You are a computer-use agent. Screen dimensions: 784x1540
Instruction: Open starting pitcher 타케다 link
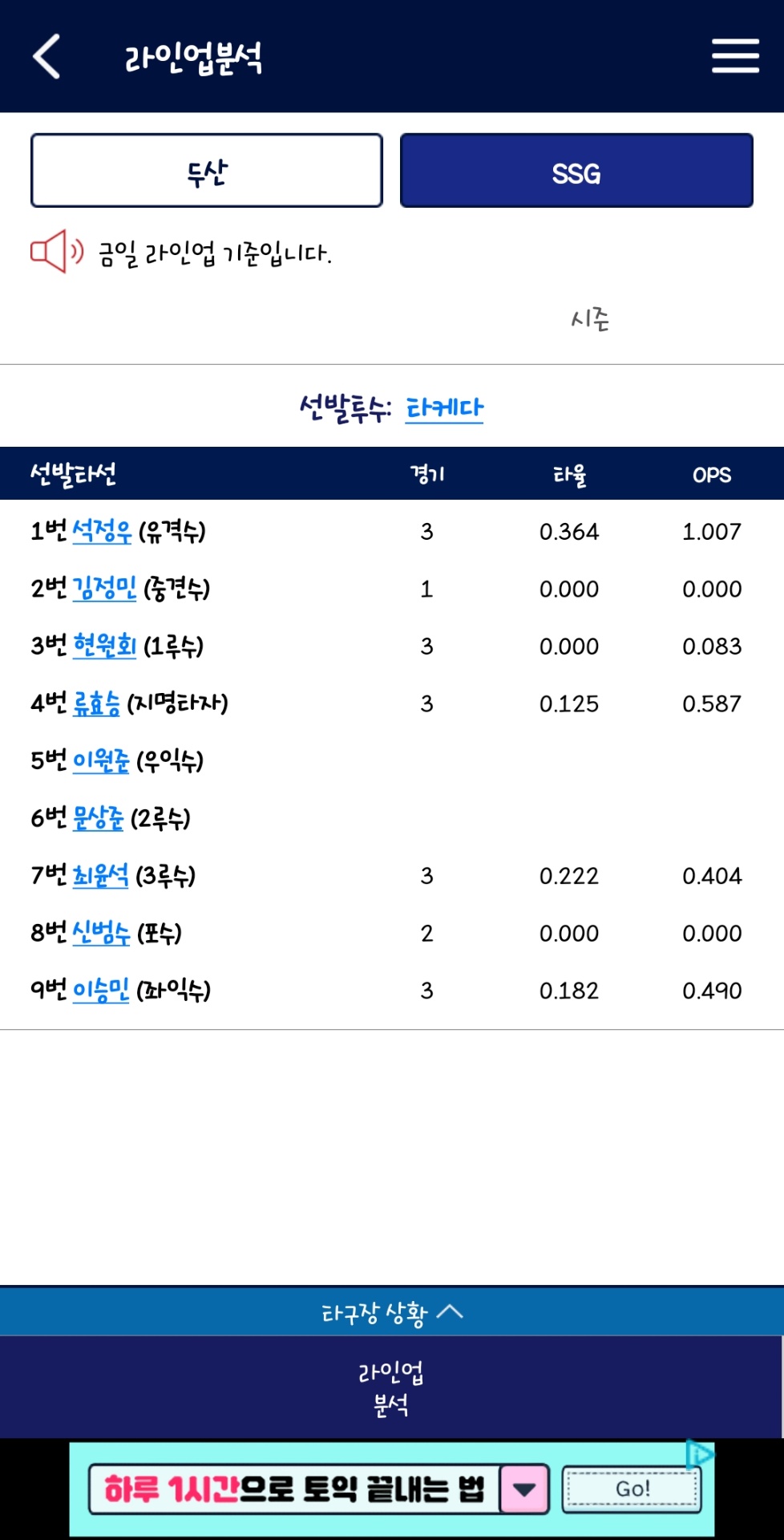tap(444, 408)
